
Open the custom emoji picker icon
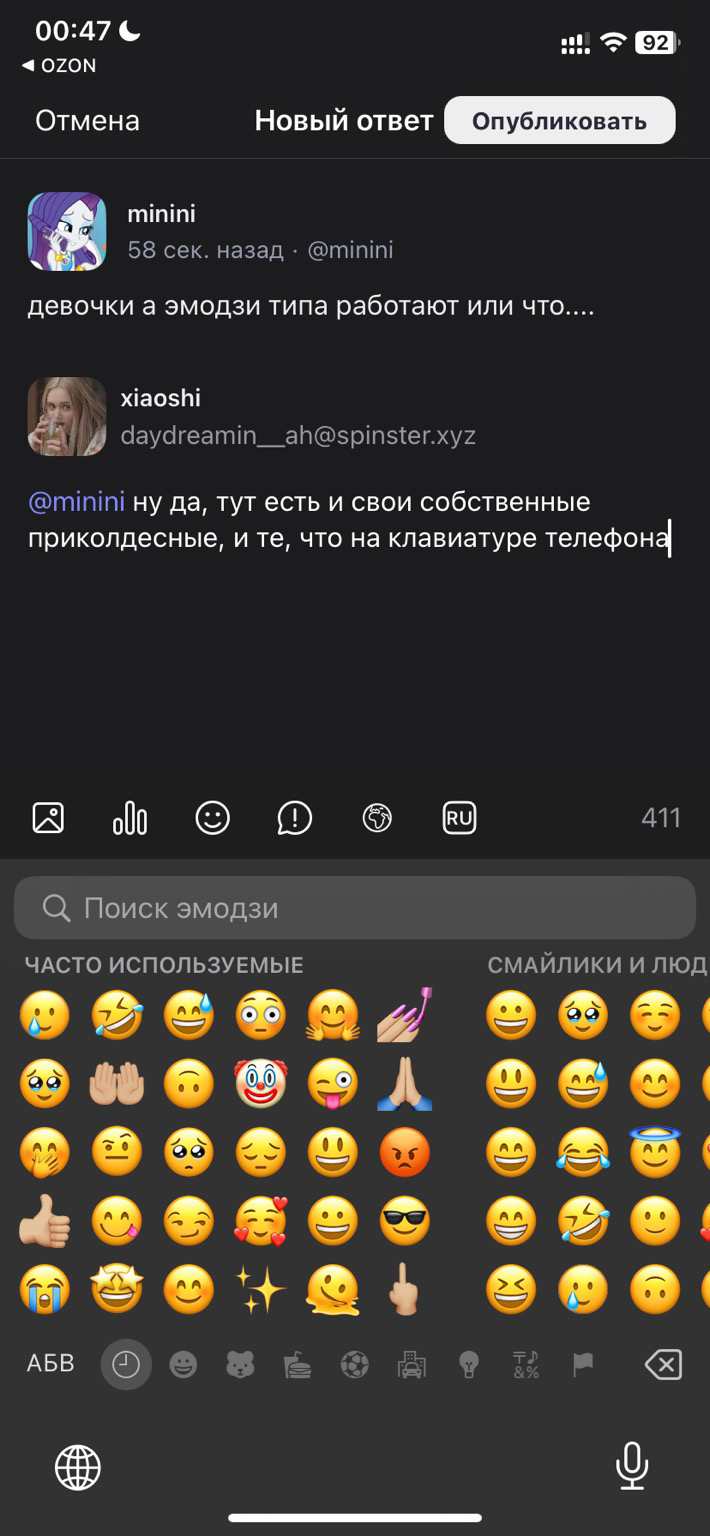coord(212,818)
